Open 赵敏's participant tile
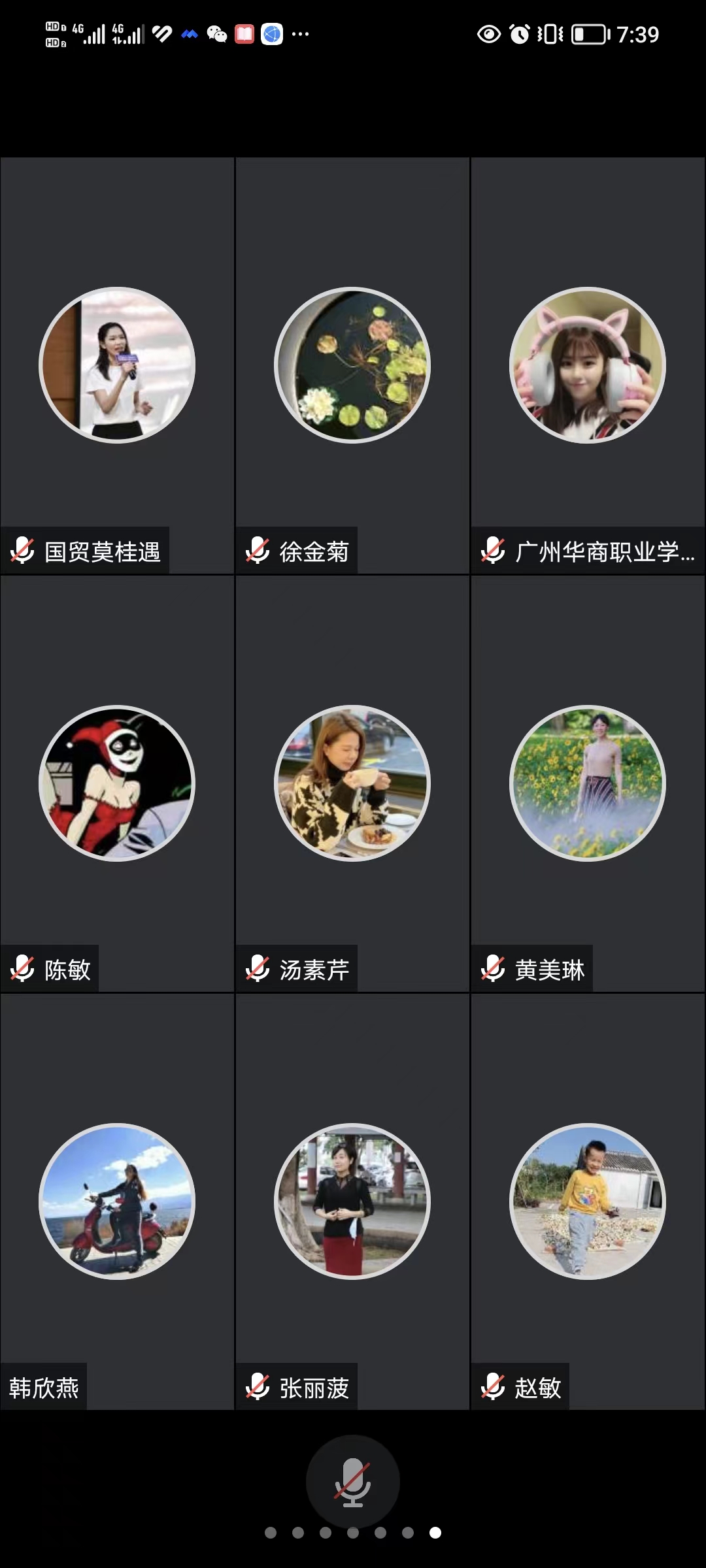The height and width of the screenshot is (1568, 706). pyautogui.click(x=588, y=1201)
